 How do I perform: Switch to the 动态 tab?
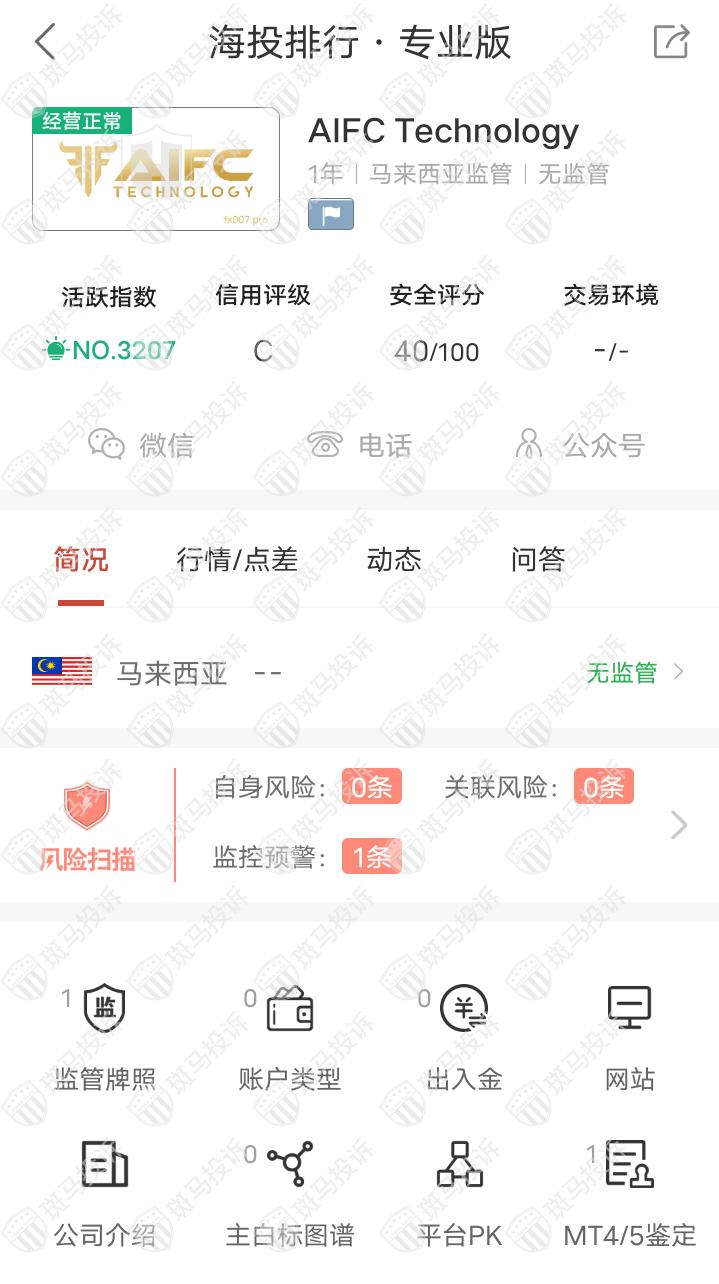coord(394,560)
